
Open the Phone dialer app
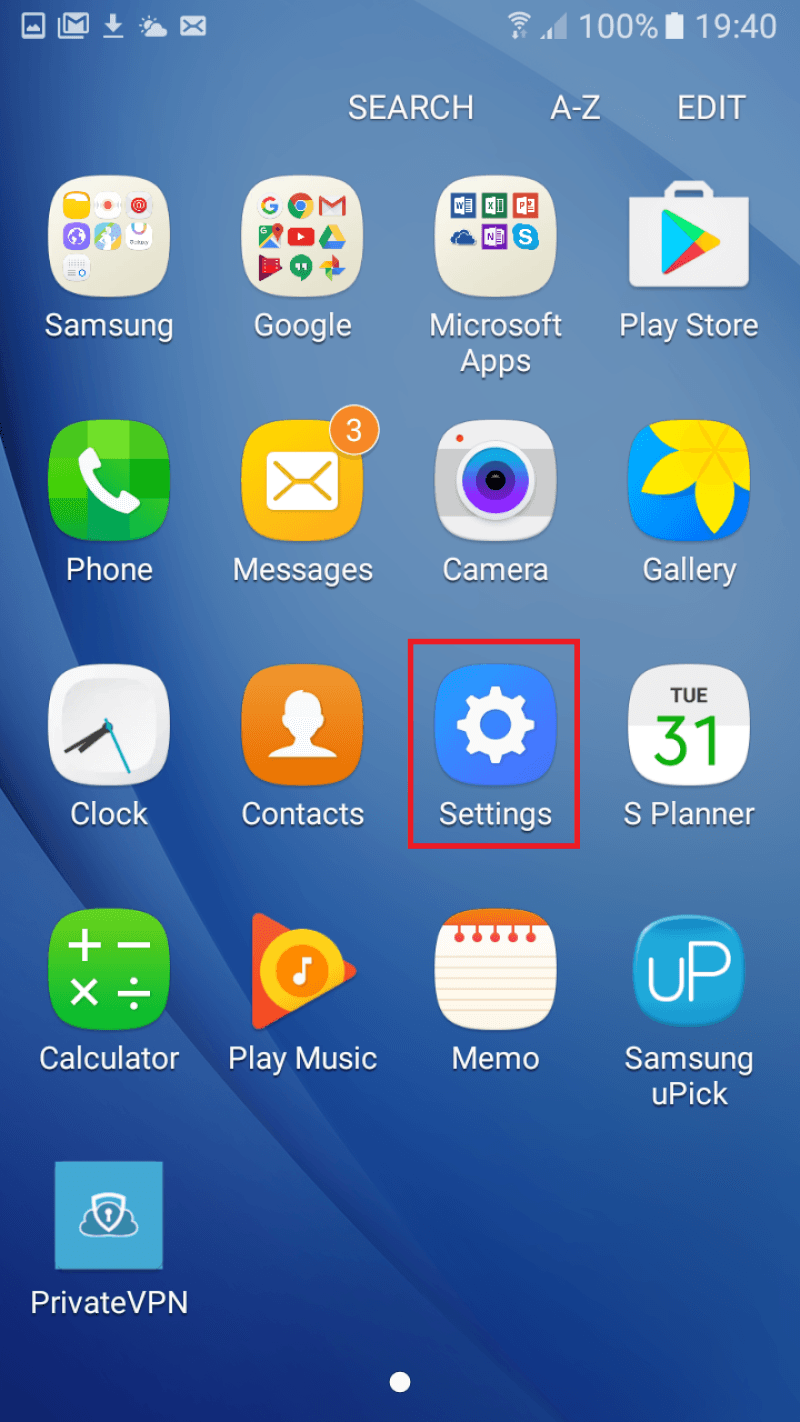pyautogui.click(x=109, y=481)
